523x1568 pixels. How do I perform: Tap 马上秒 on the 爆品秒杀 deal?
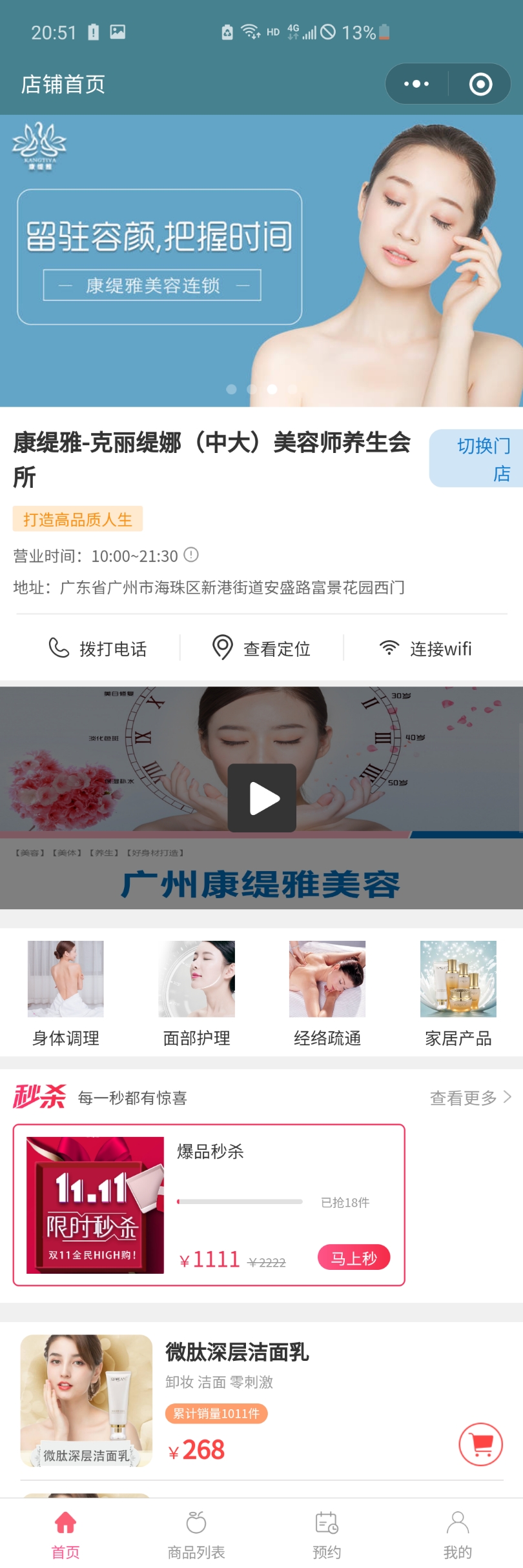[x=354, y=1258]
